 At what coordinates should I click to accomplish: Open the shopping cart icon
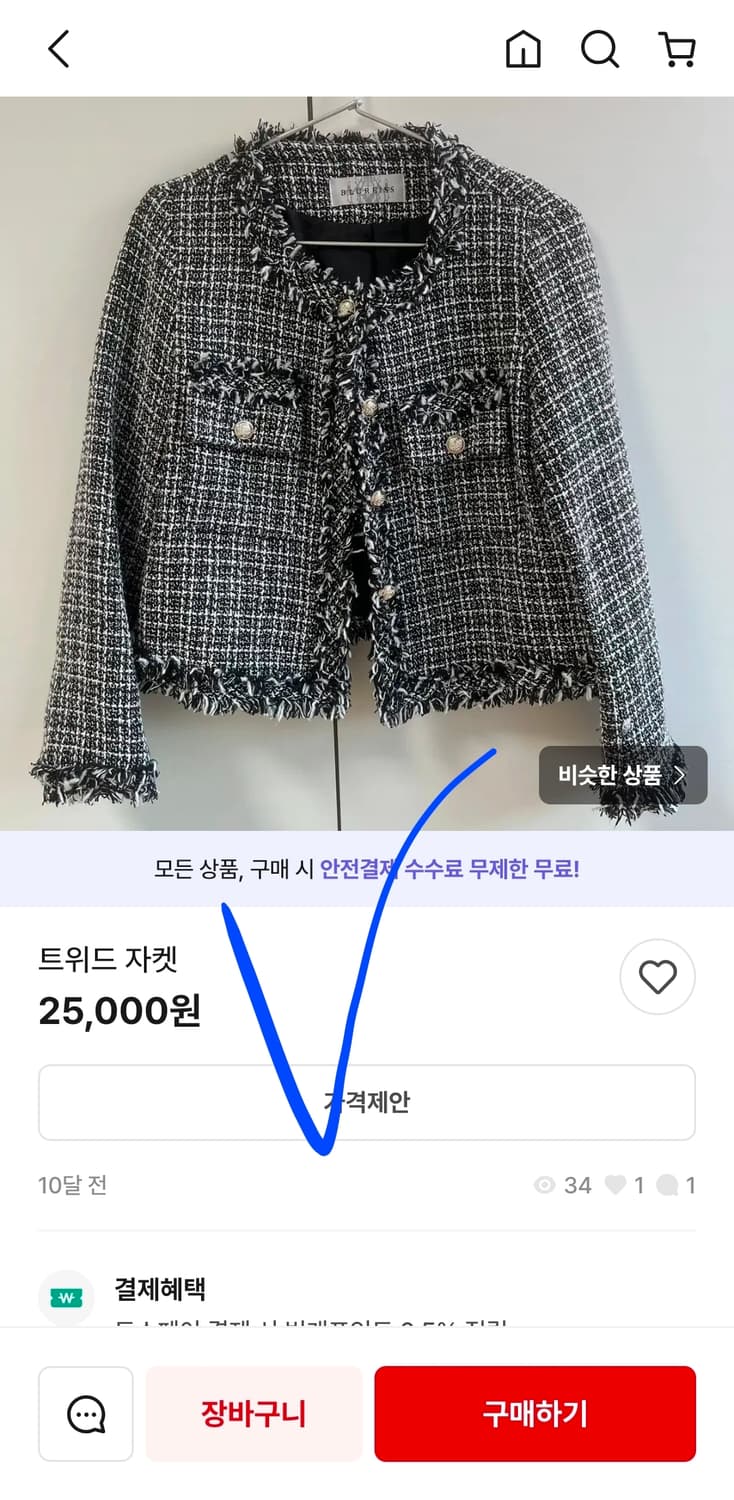[x=679, y=47]
